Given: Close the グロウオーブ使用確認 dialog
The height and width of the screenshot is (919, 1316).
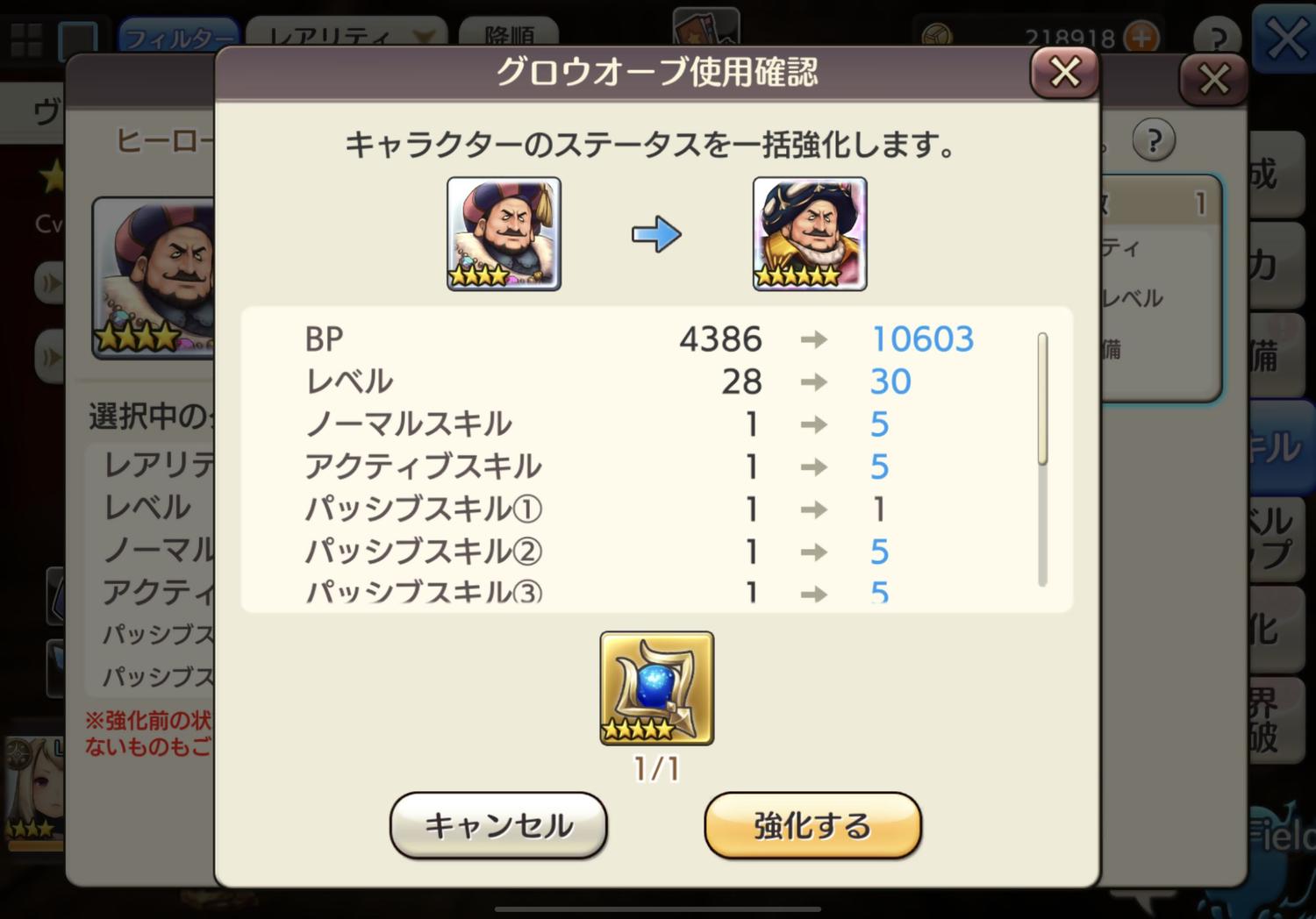Looking at the screenshot, I should 1064,72.
